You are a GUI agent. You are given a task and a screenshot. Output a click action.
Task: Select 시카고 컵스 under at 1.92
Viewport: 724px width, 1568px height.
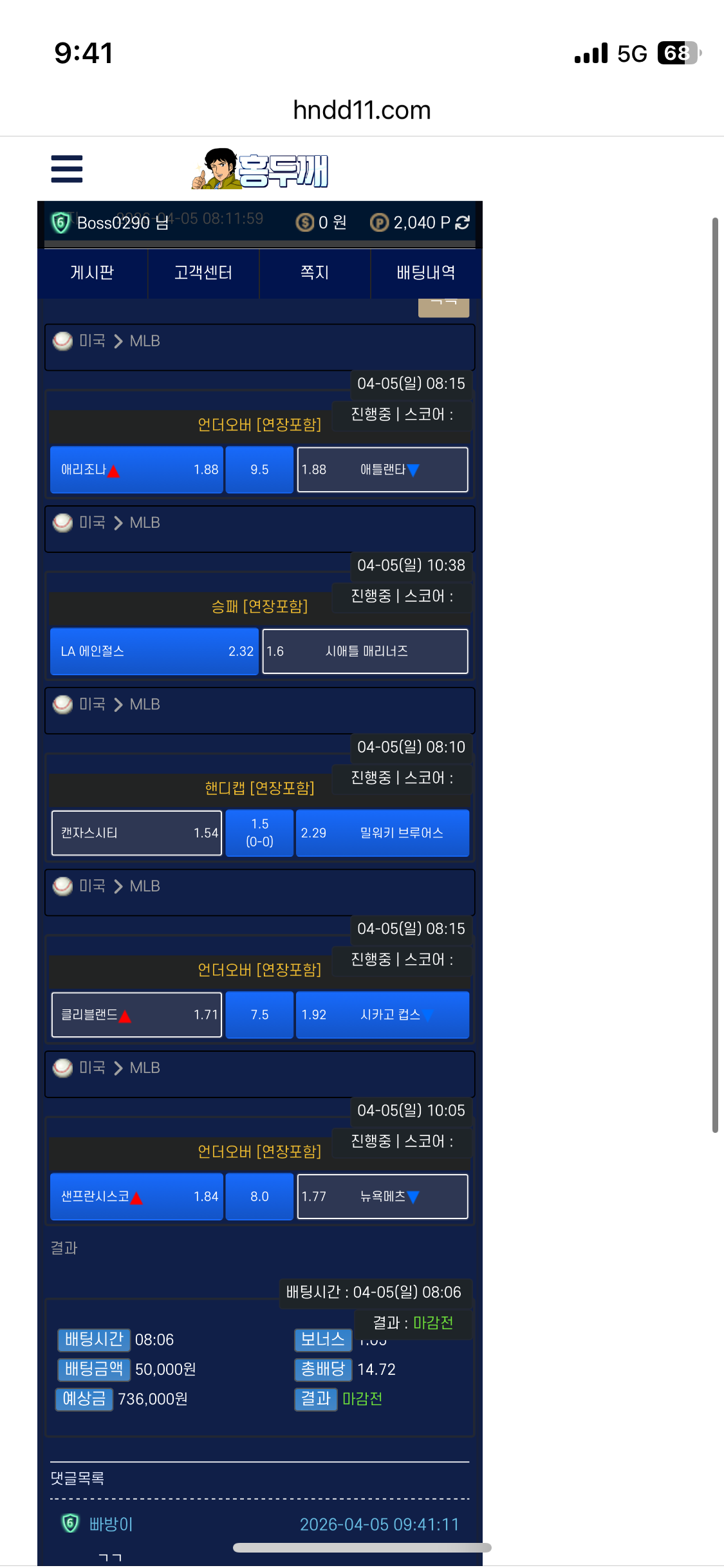pyautogui.click(x=382, y=1015)
